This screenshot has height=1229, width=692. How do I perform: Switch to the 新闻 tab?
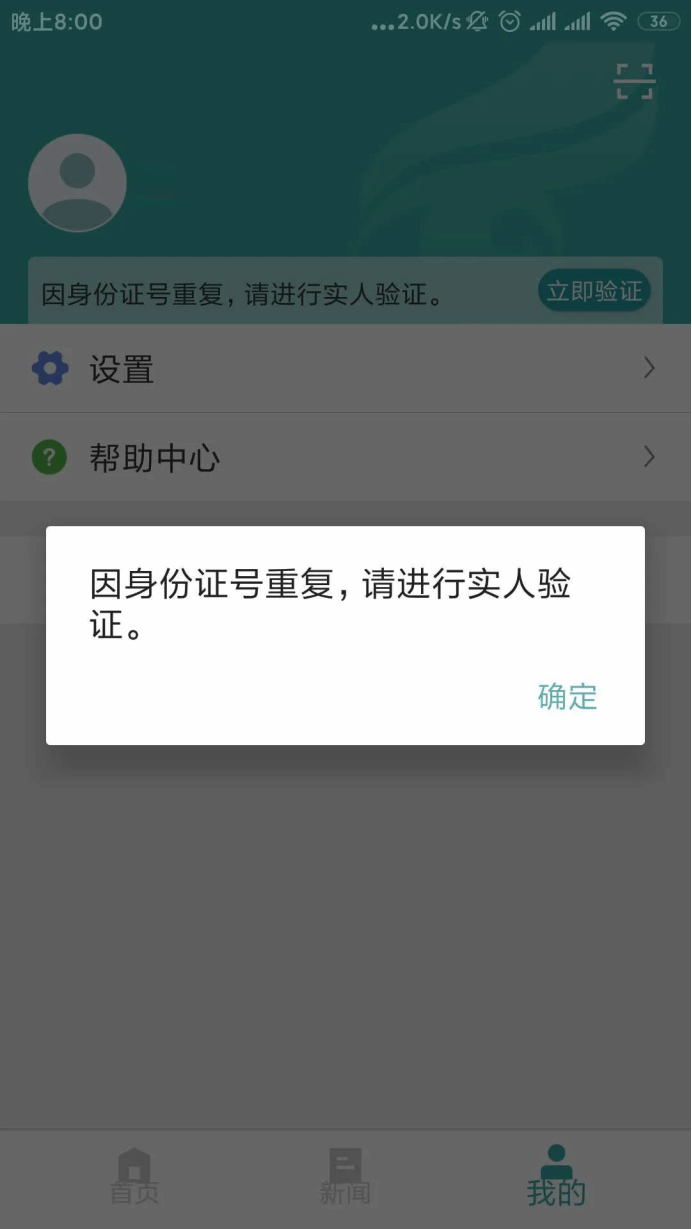pos(345,1176)
